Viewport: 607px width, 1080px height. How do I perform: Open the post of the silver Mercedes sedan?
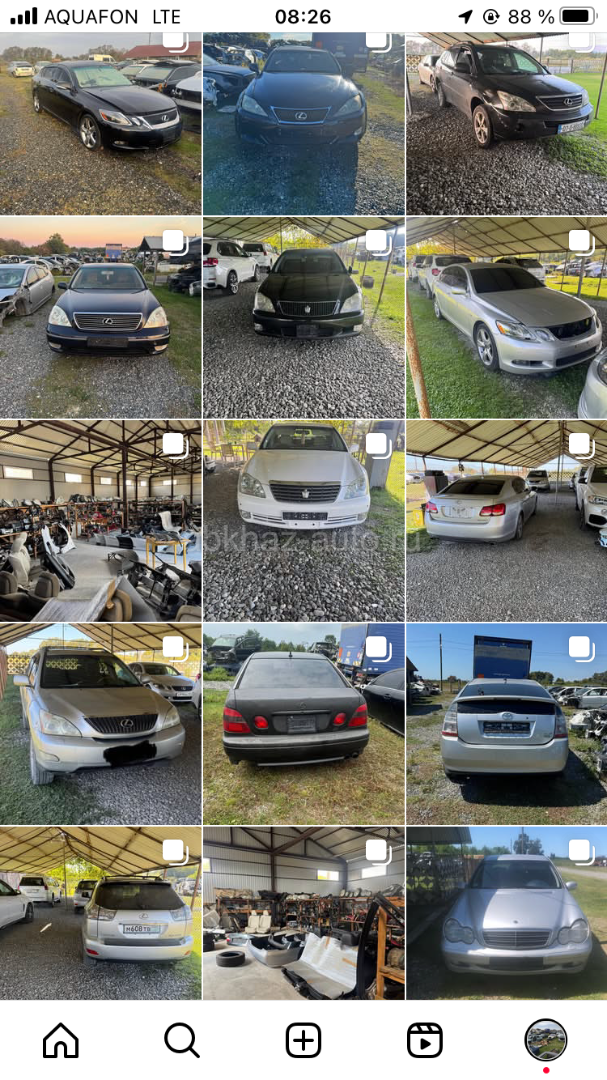(x=506, y=913)
